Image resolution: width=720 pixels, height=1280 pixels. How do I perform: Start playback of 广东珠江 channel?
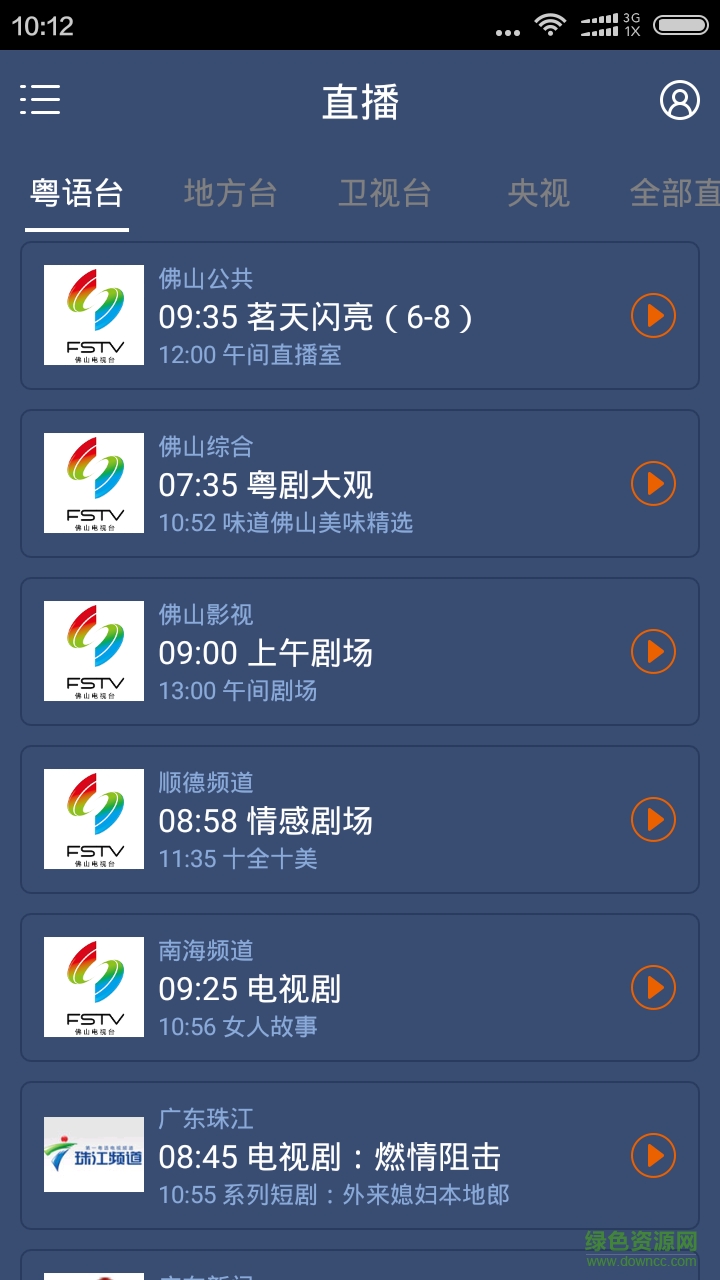653,1156
